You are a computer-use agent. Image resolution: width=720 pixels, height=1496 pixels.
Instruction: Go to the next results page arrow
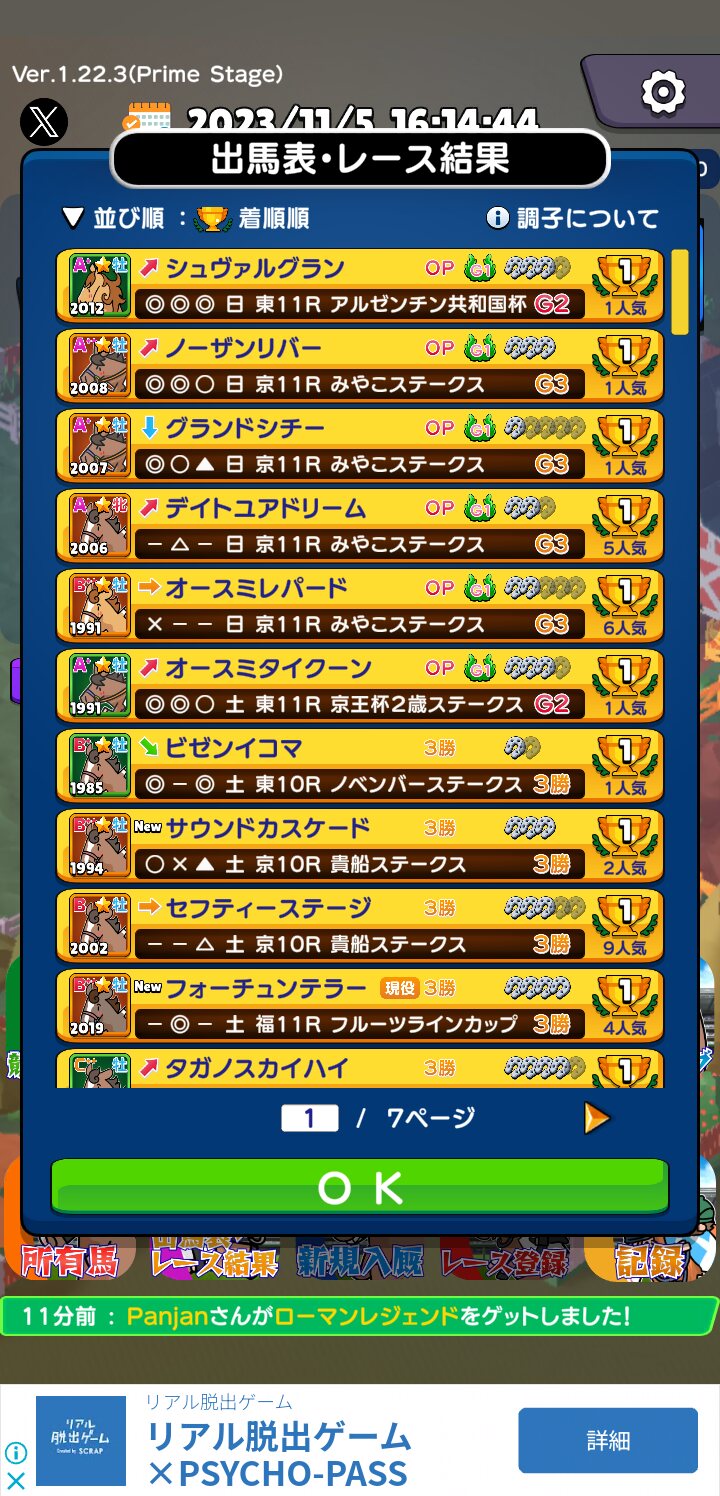click(x=596, y=1118)
